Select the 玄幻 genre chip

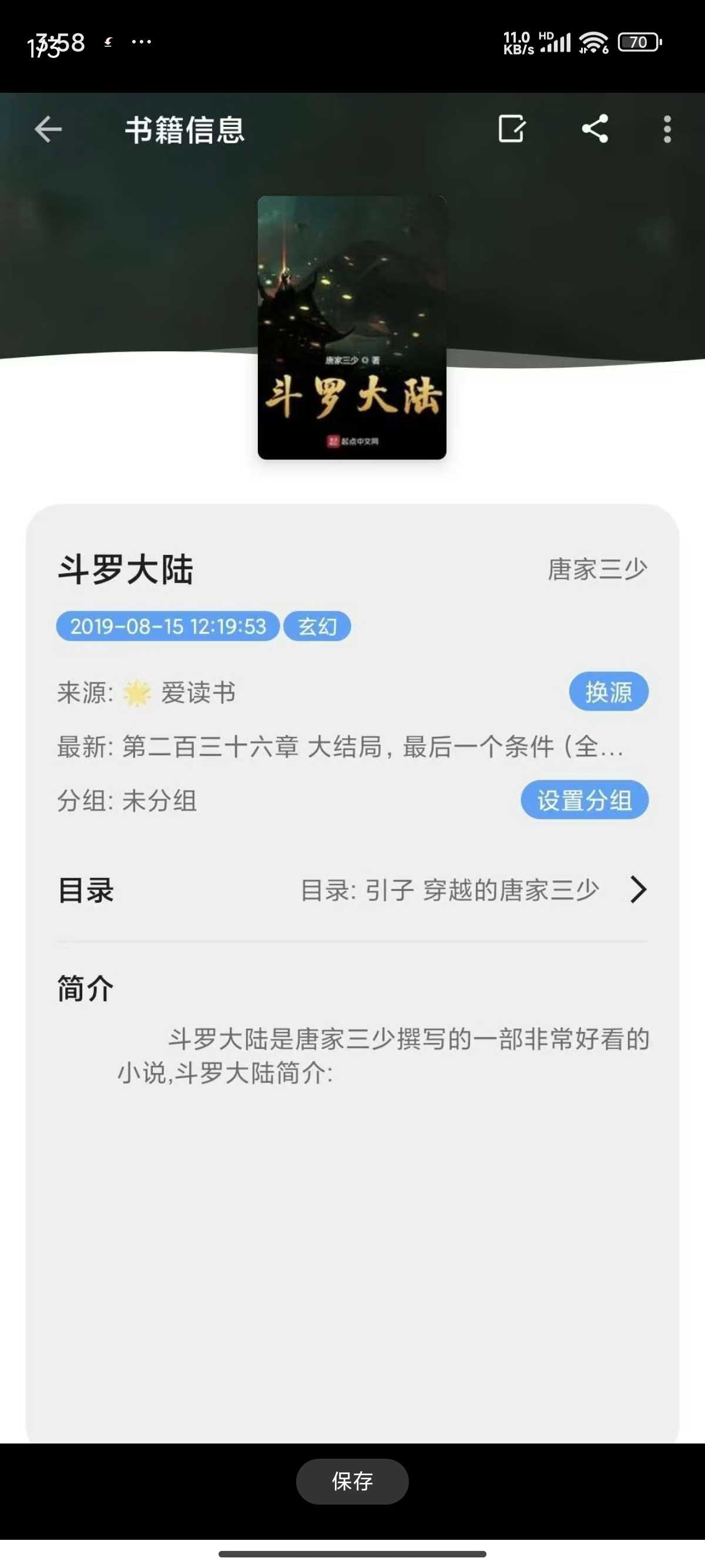coord(317,626)
